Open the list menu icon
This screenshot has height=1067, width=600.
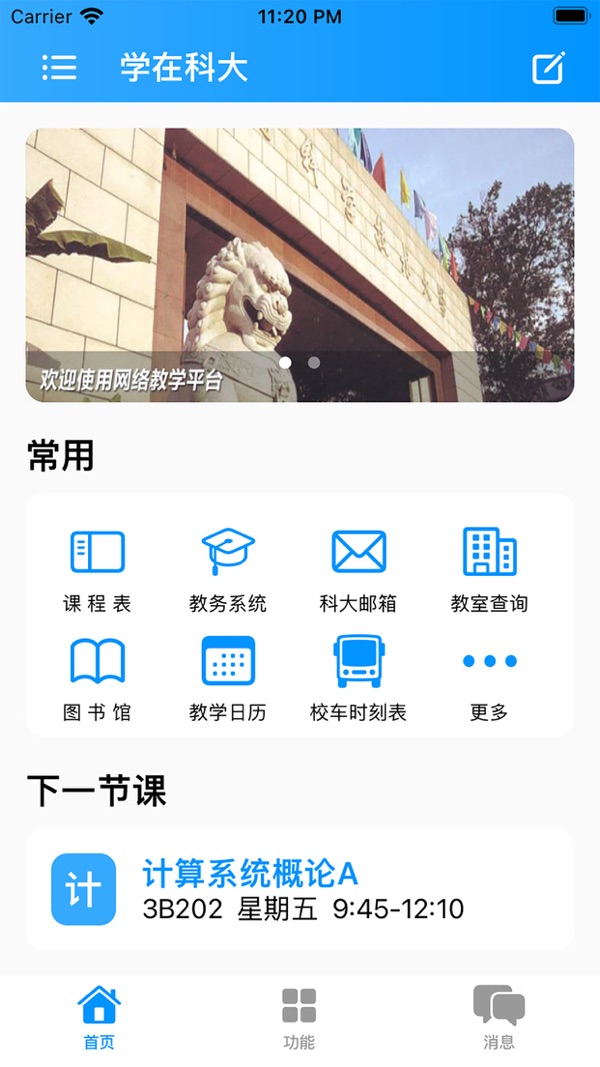click(59, 67)
